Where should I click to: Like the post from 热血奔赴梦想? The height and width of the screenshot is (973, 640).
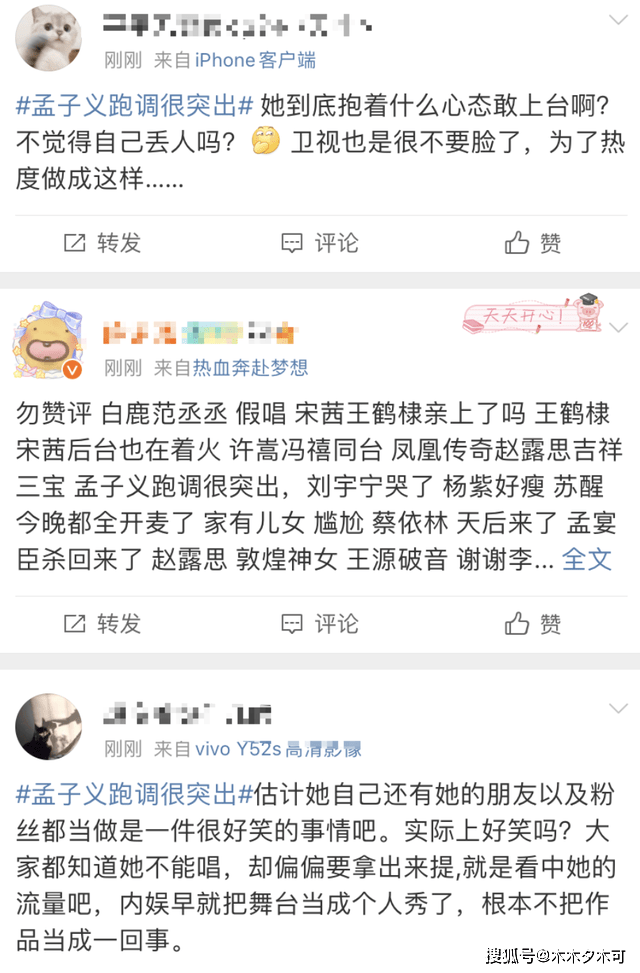point(533,624)
